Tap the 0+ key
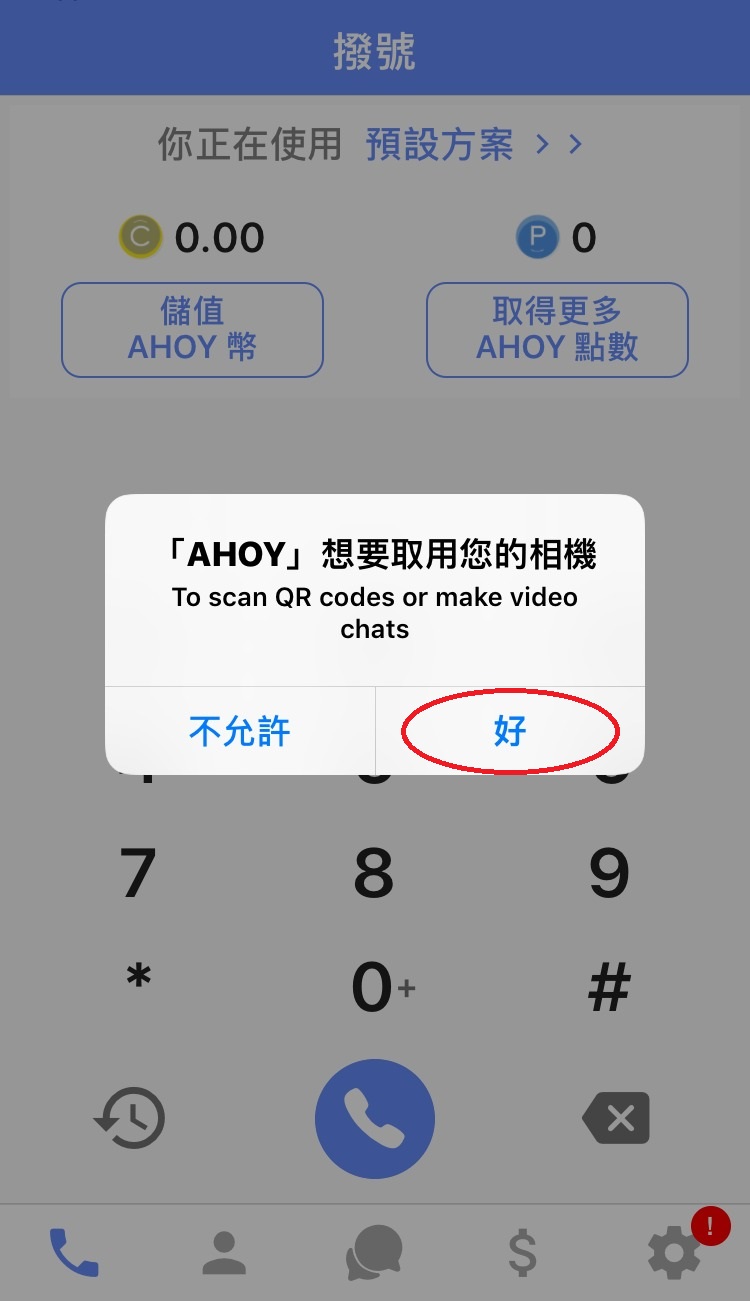The height and width of the screenshot is (1301, 750). [382, 988]
